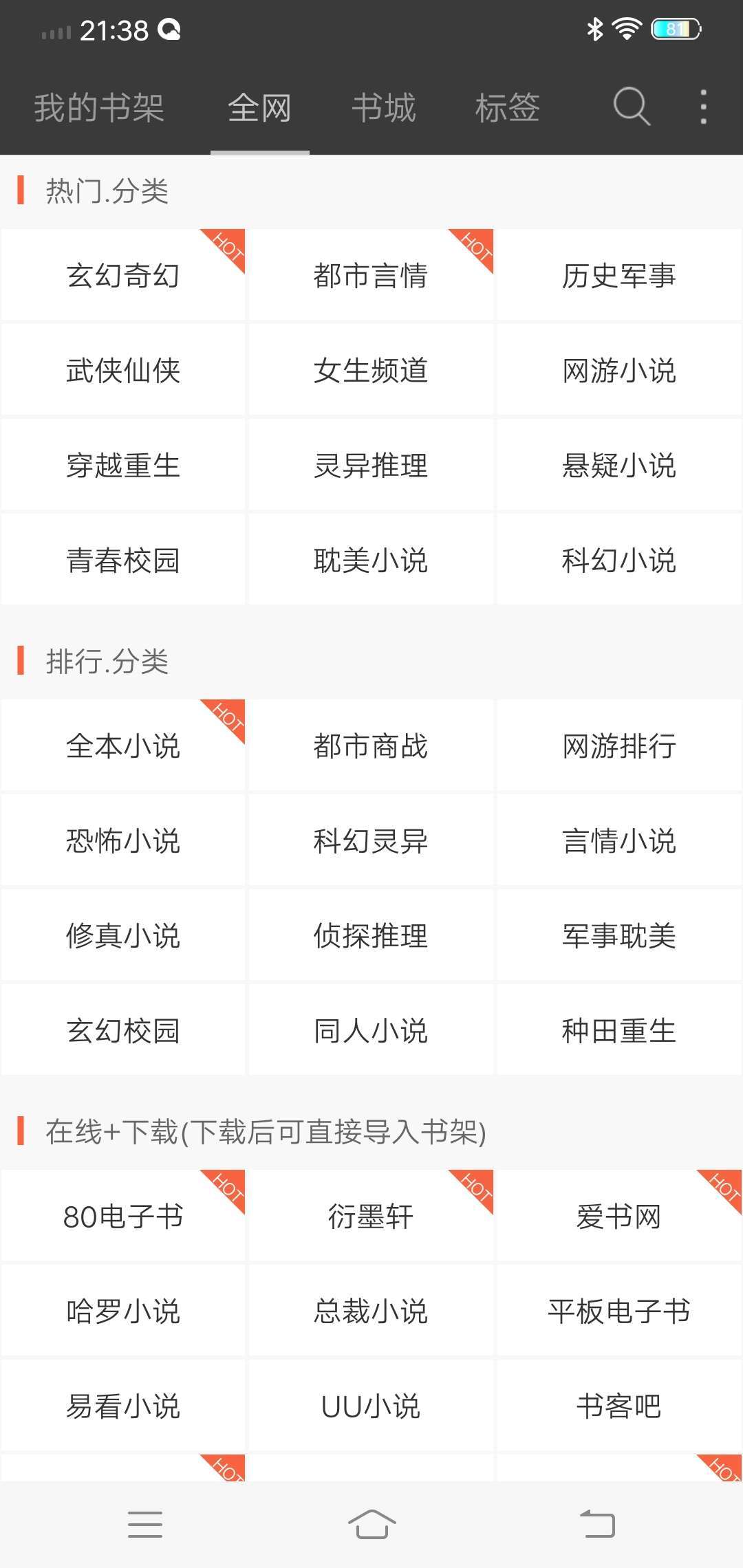Screen dimensions: 743x1568
Task: View the 同人小说 ranking
Action: tap(371, 1030)
